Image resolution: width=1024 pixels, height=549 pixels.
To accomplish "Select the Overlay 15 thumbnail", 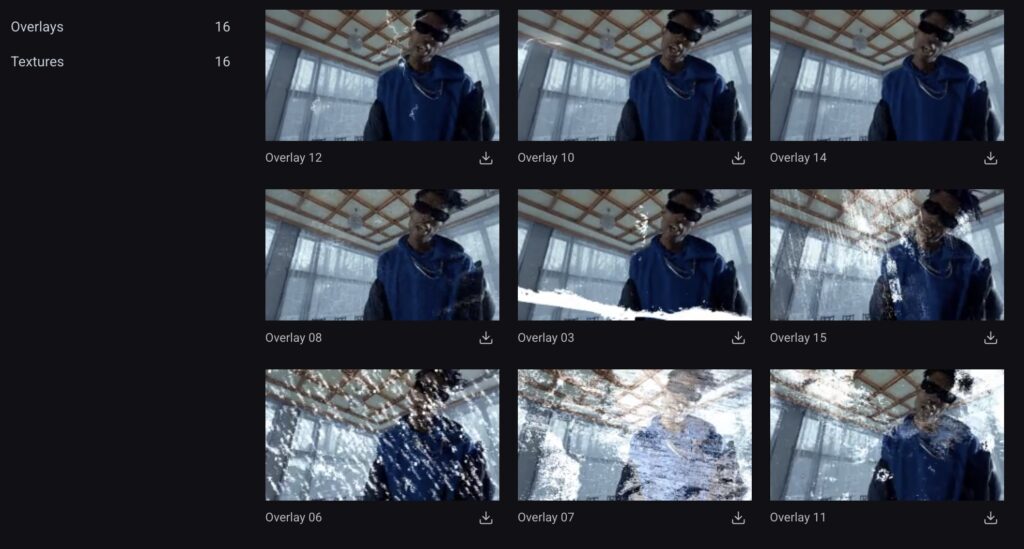I will (887, 255).
